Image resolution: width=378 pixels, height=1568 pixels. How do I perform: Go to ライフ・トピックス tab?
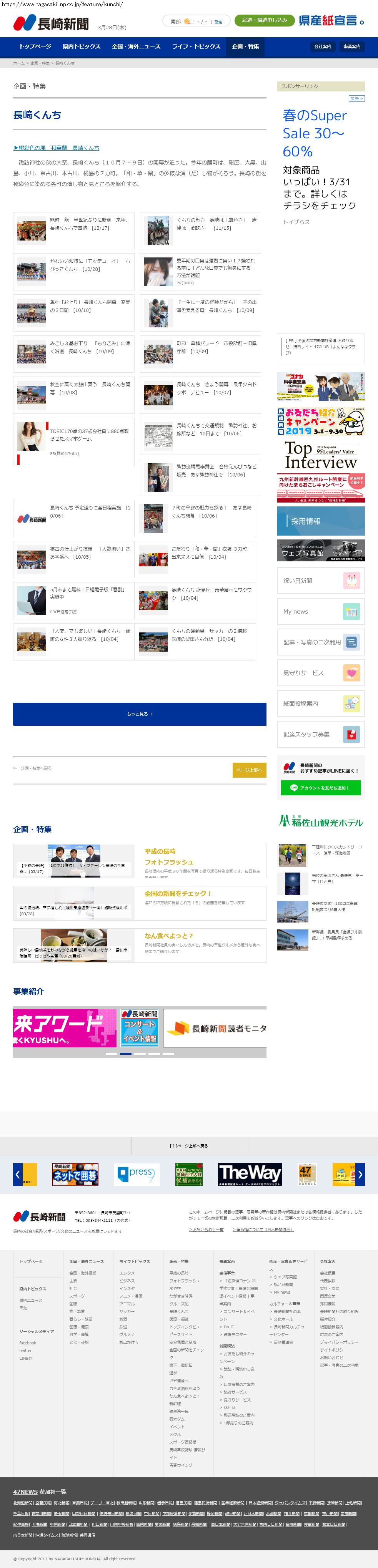click(196, 46)
